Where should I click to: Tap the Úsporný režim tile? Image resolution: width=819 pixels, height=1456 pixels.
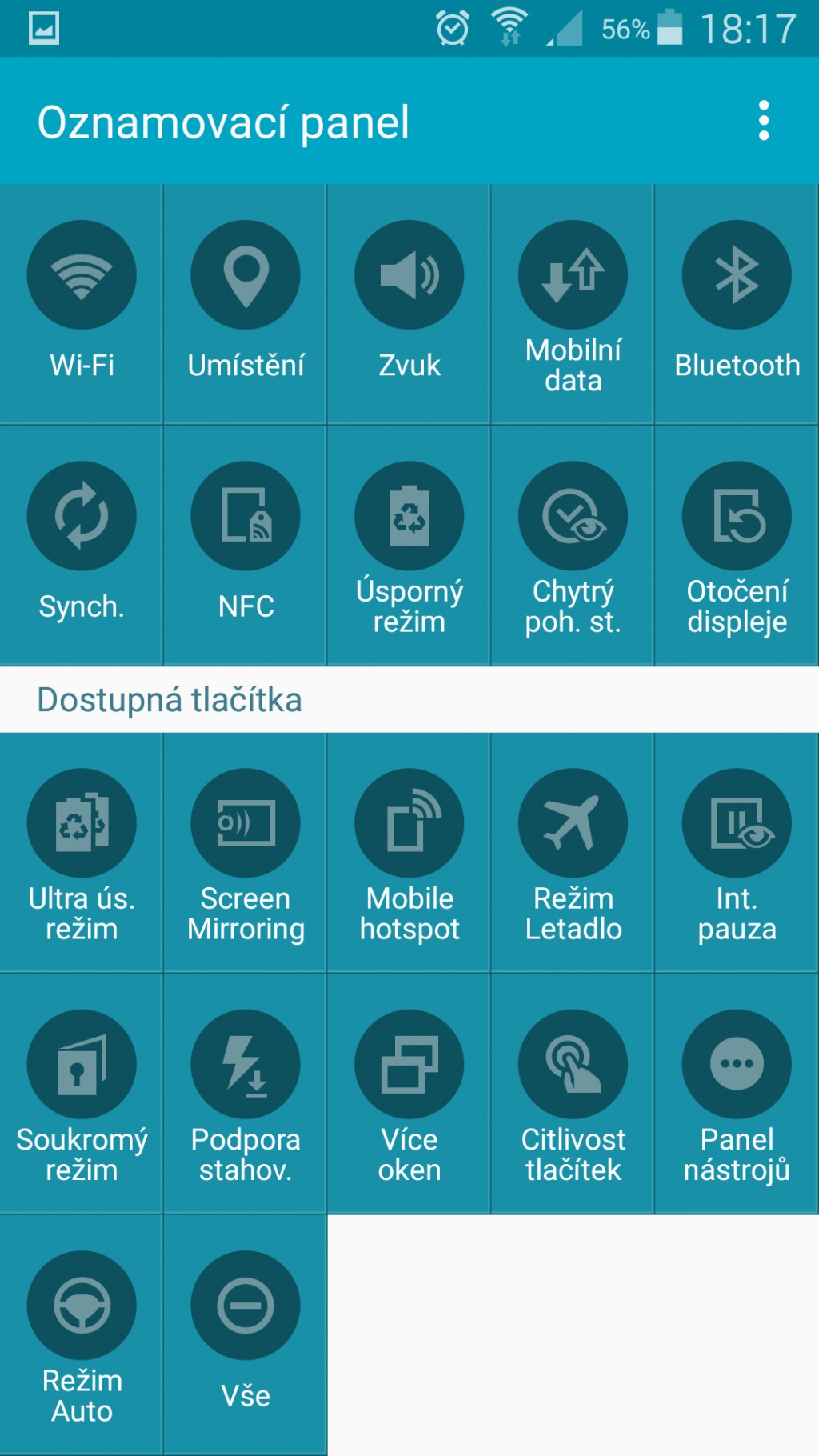pos(409,545)
